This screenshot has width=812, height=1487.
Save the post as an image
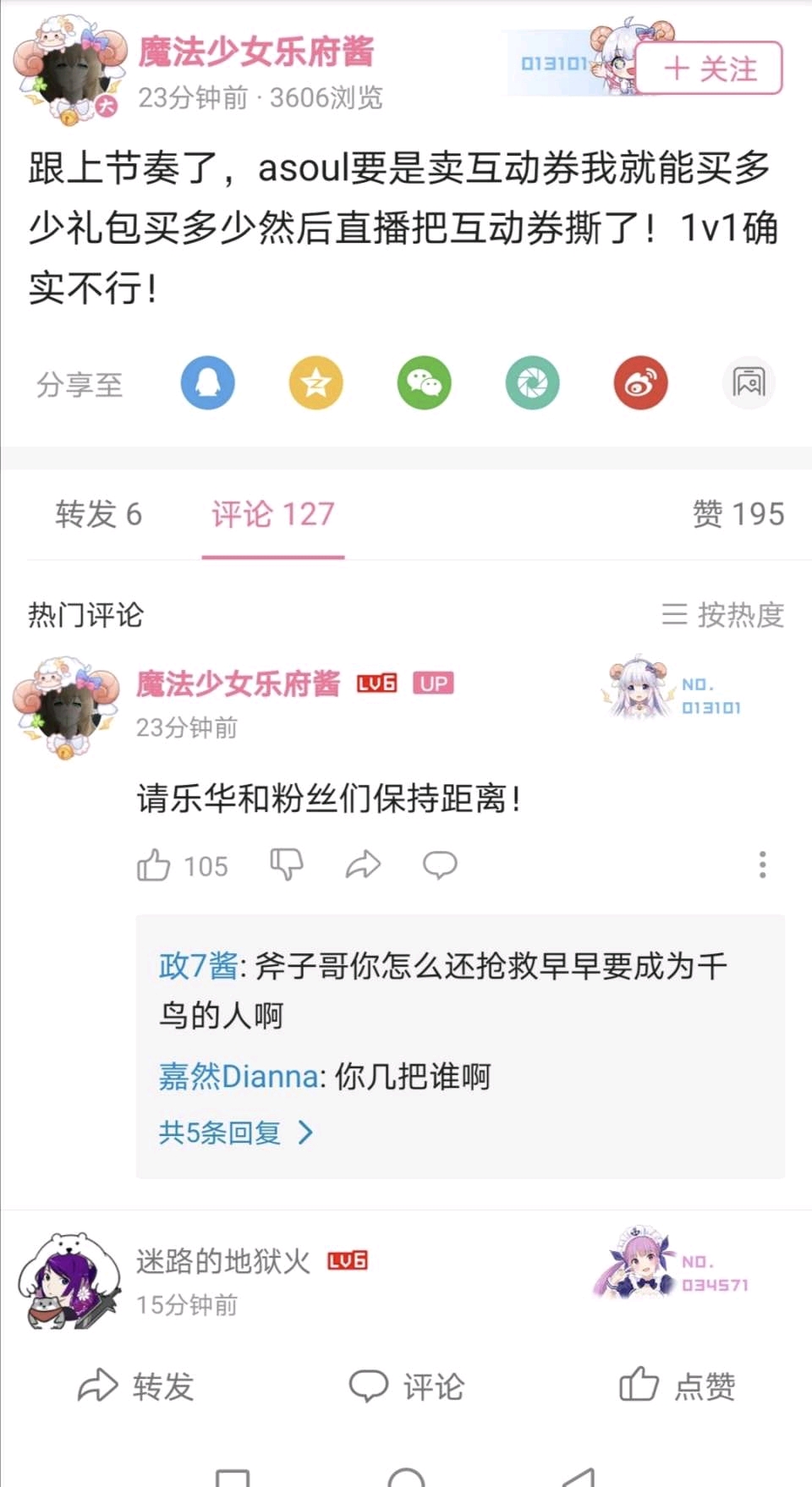749,383
